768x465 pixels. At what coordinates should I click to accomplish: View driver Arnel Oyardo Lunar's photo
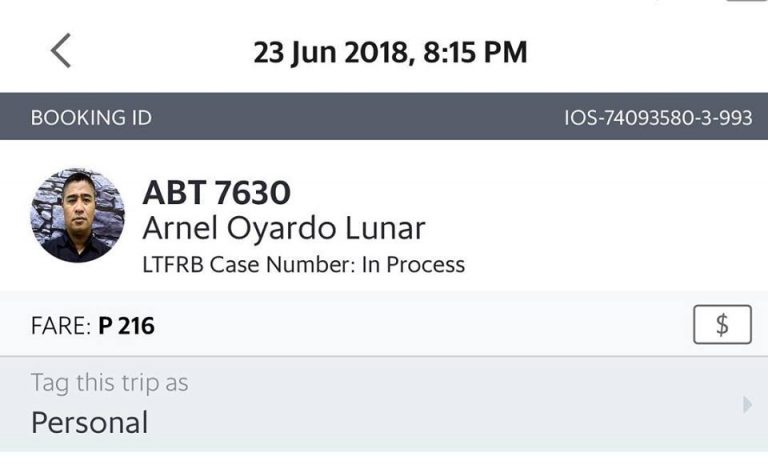pos(78,215)
